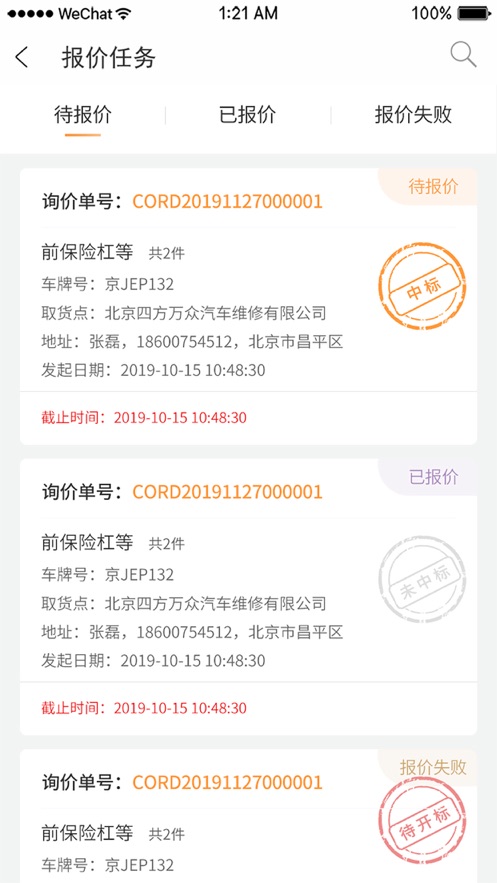This screenshot has width=497, height=883.
Task: Open search with the magnifier icon
Action: point(463,55)
